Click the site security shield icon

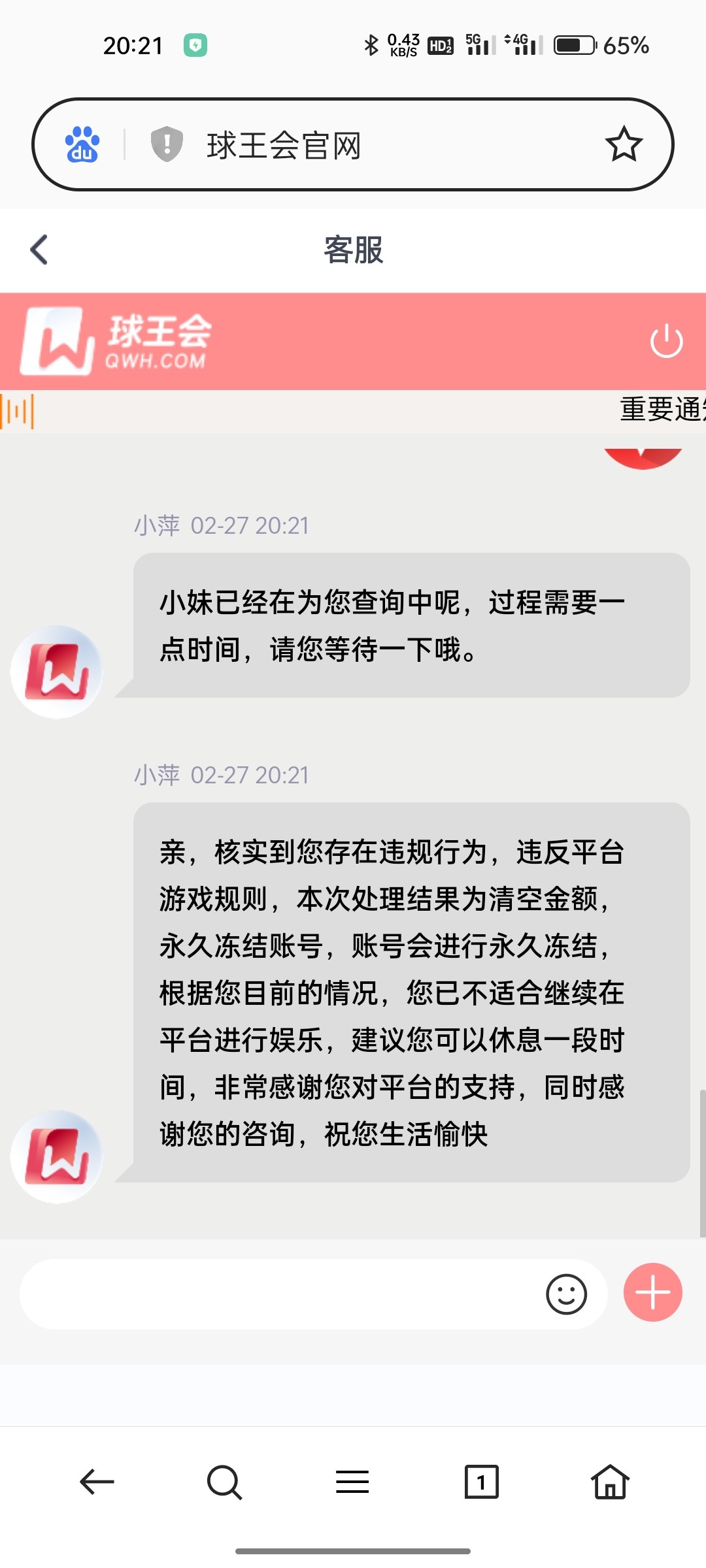pyautogui.click(x=165, y=145)
